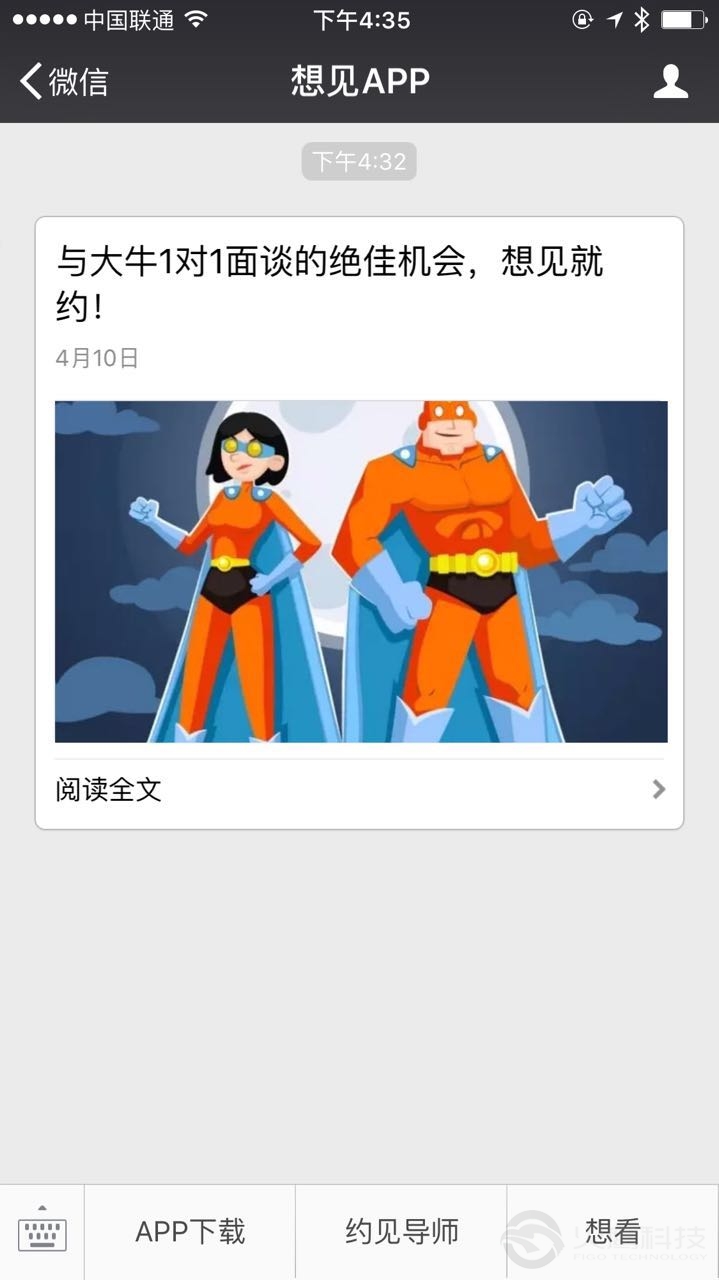Image resolution: width=719 pixels, height=1280 pixels.
Task: Go back to 微信 chat list
Action: (x=64, y=81)
